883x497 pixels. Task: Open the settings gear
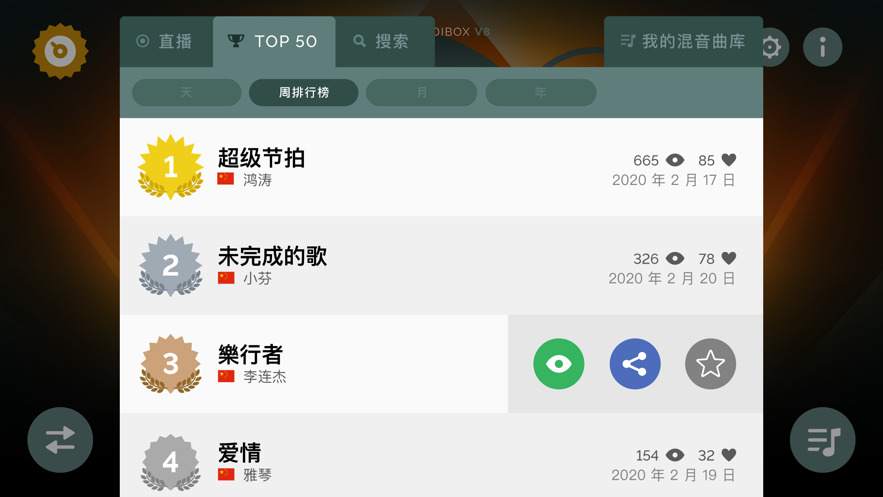point(772,47)
